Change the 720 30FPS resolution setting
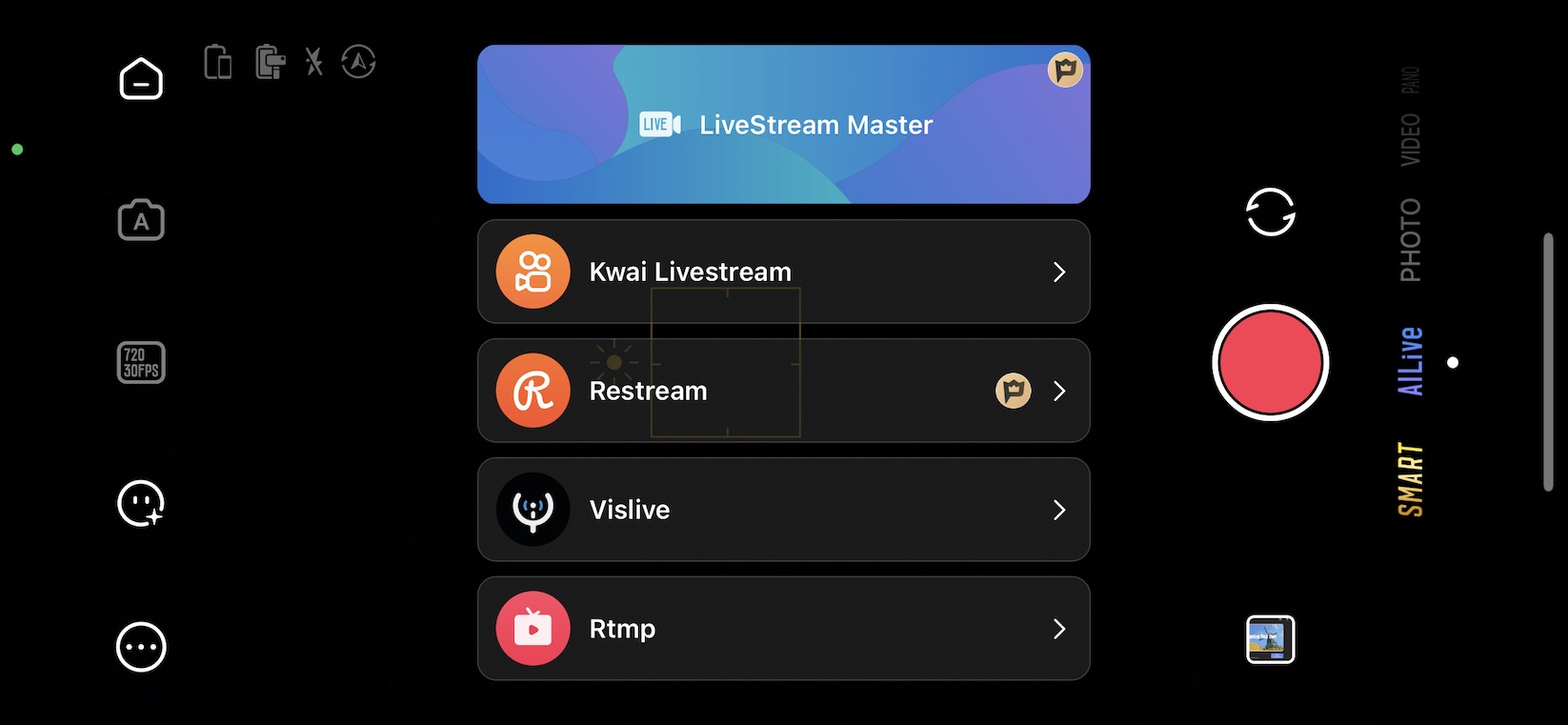 [141, 363]
